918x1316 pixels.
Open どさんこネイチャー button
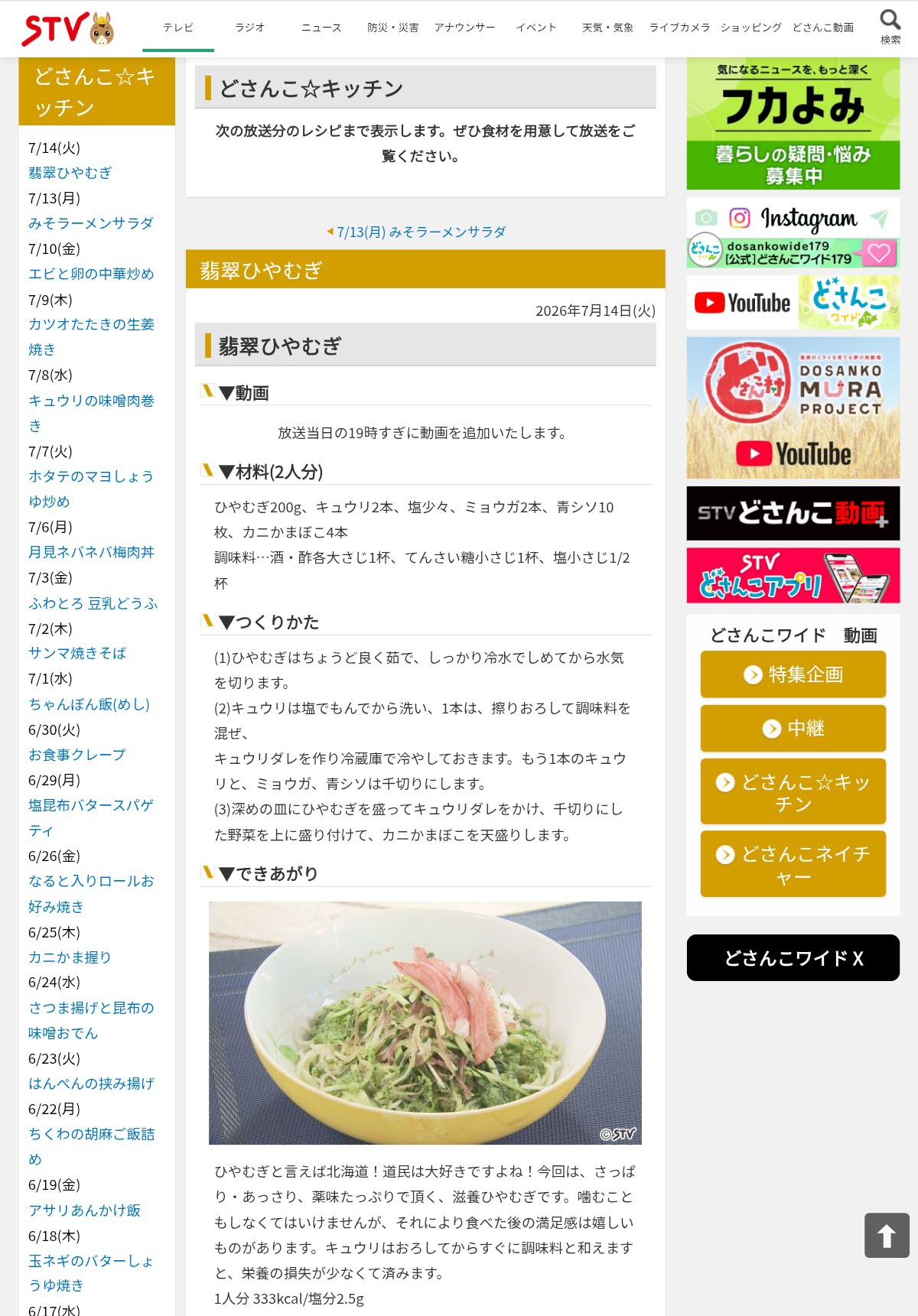[x=793, y=864]
